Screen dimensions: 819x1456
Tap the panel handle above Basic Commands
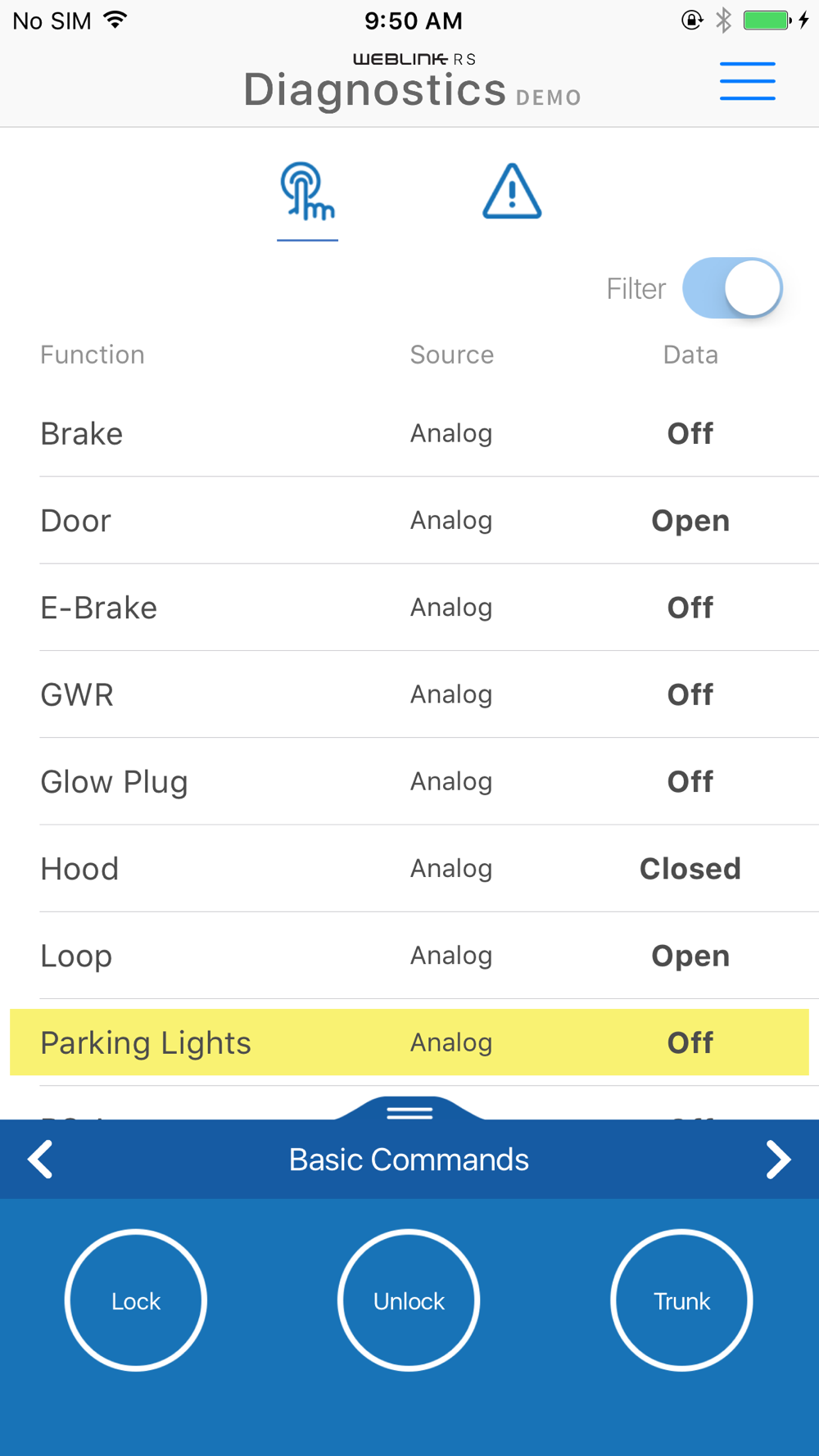pos(409,1110)
